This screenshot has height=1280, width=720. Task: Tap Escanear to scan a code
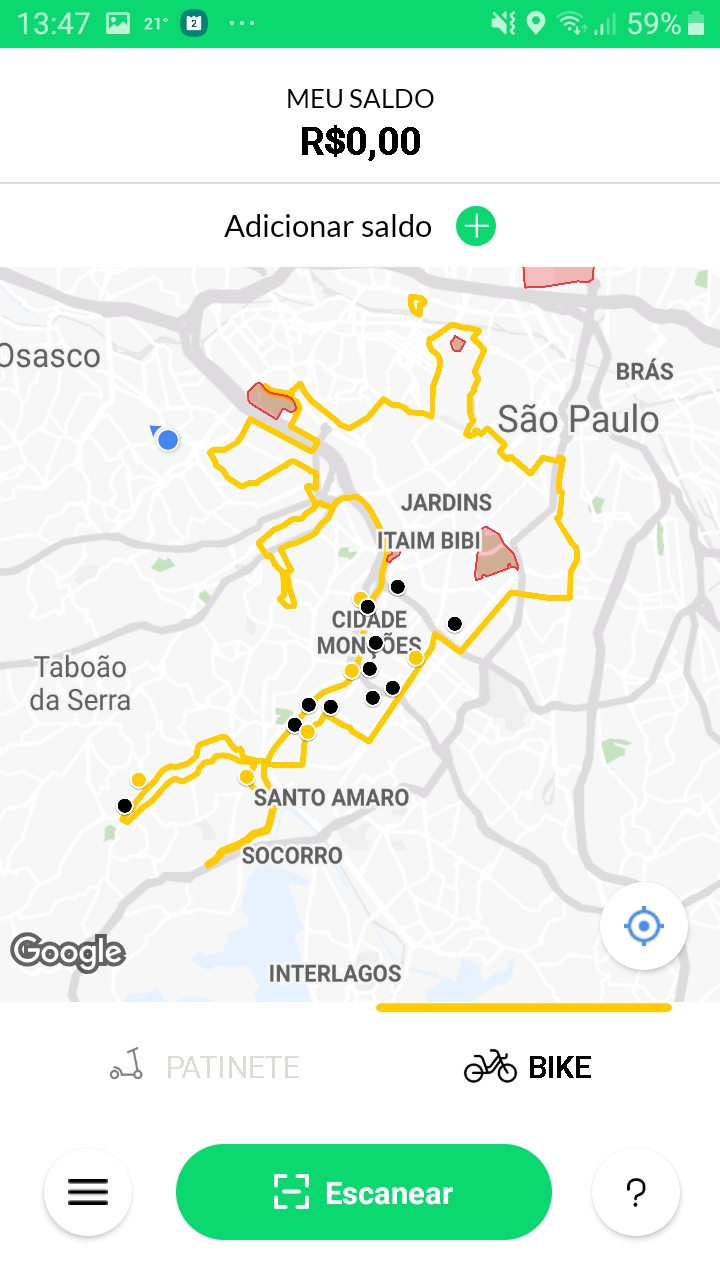(363, 1192)
